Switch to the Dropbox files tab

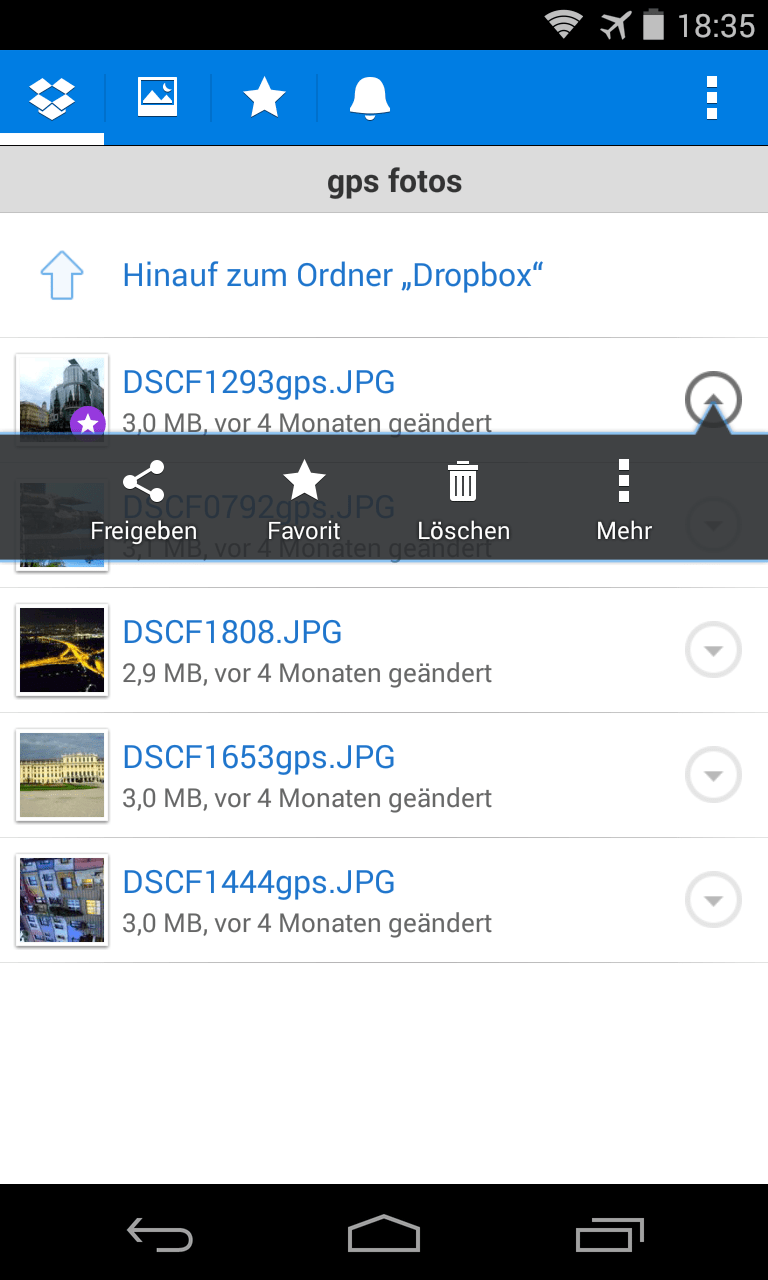coord(52,97)
